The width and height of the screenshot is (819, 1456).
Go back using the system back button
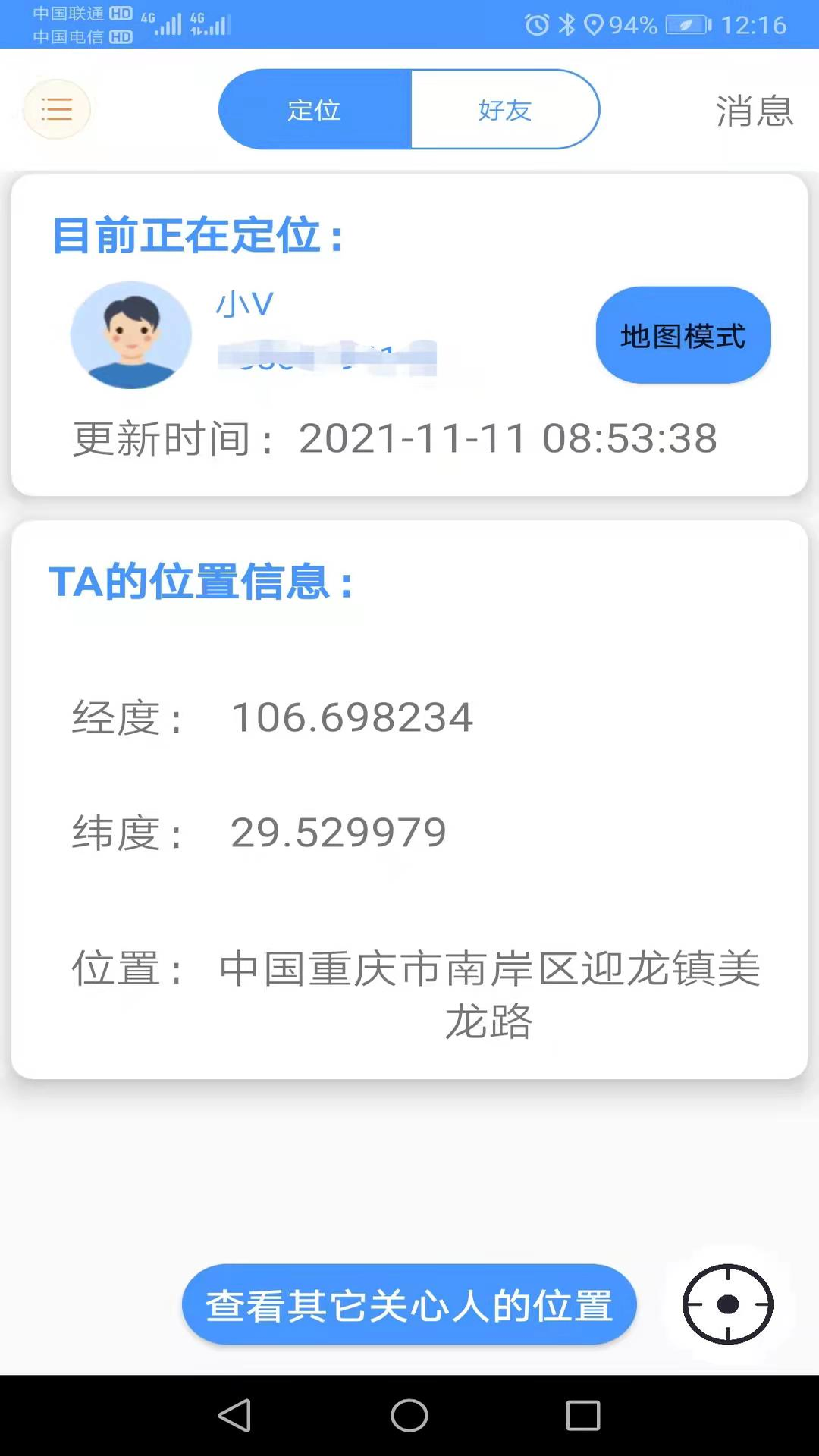235,1415
